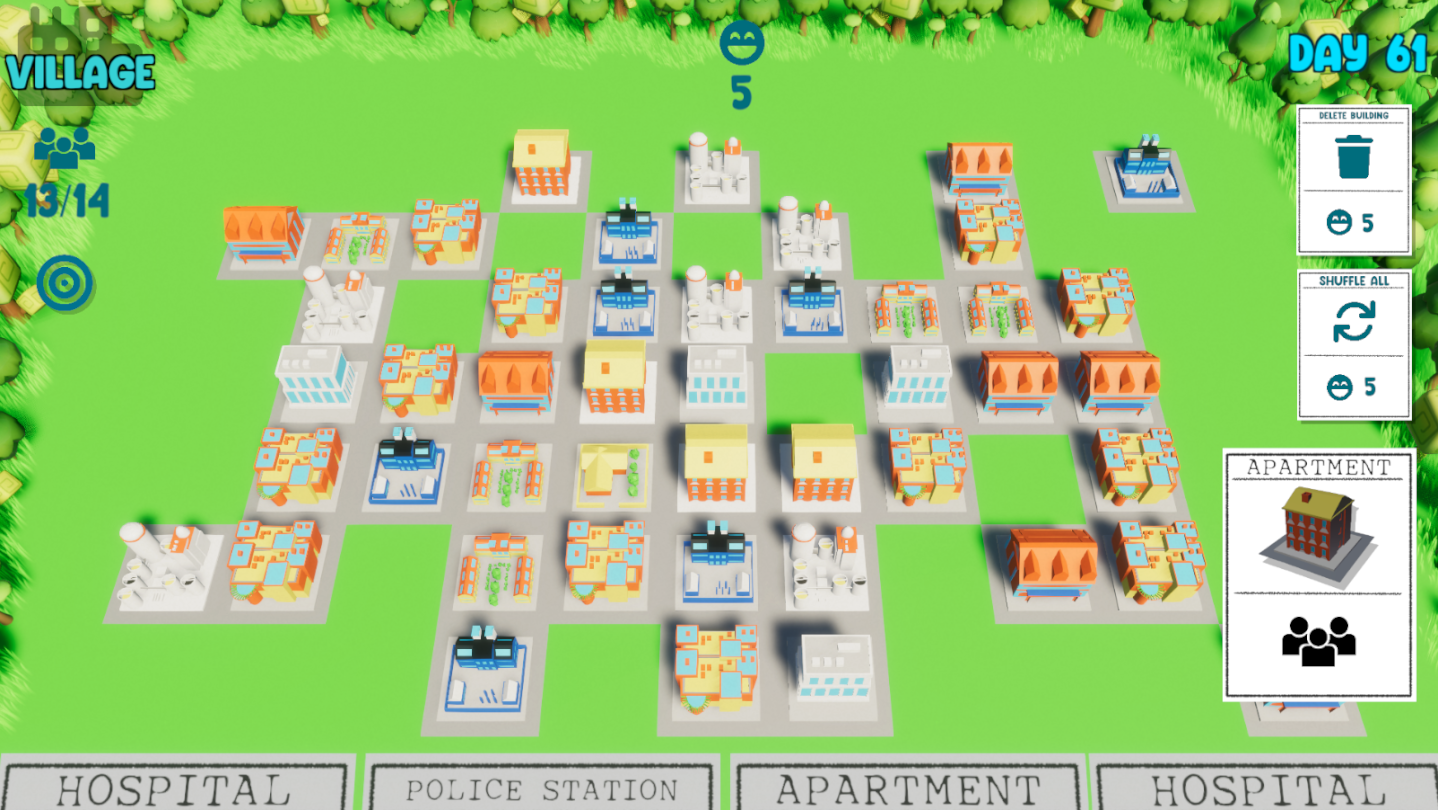Tap the Delete Building trash card
1438x810 pixels.
pos(1354,179)
